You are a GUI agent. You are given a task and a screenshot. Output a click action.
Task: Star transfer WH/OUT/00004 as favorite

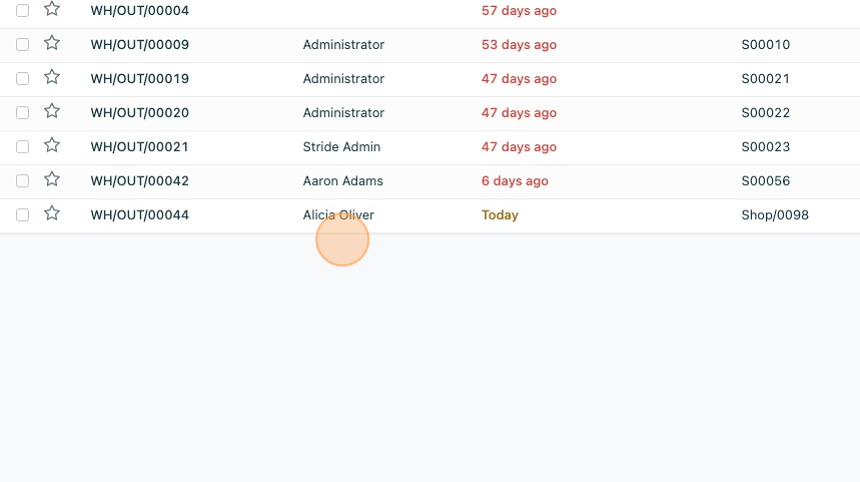coord(52,9)
